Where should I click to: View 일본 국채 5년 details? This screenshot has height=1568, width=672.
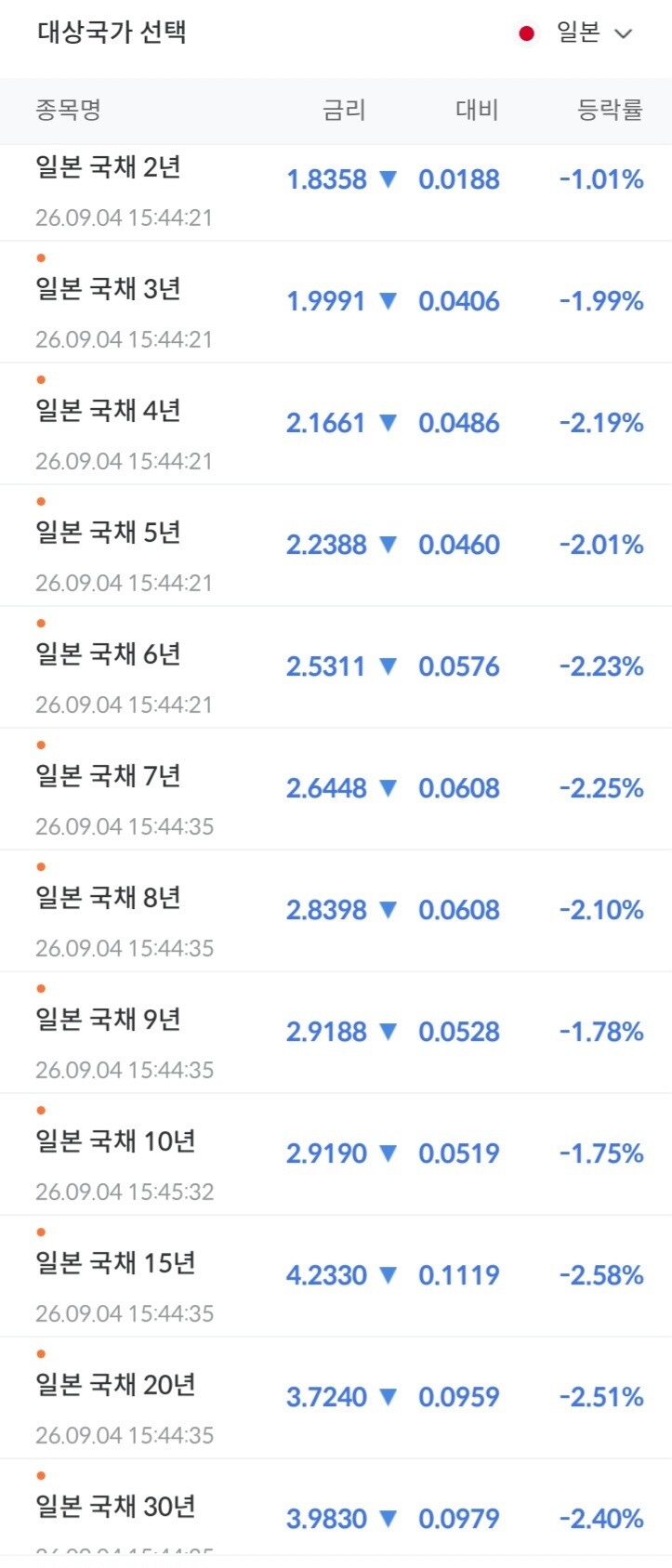336,546
